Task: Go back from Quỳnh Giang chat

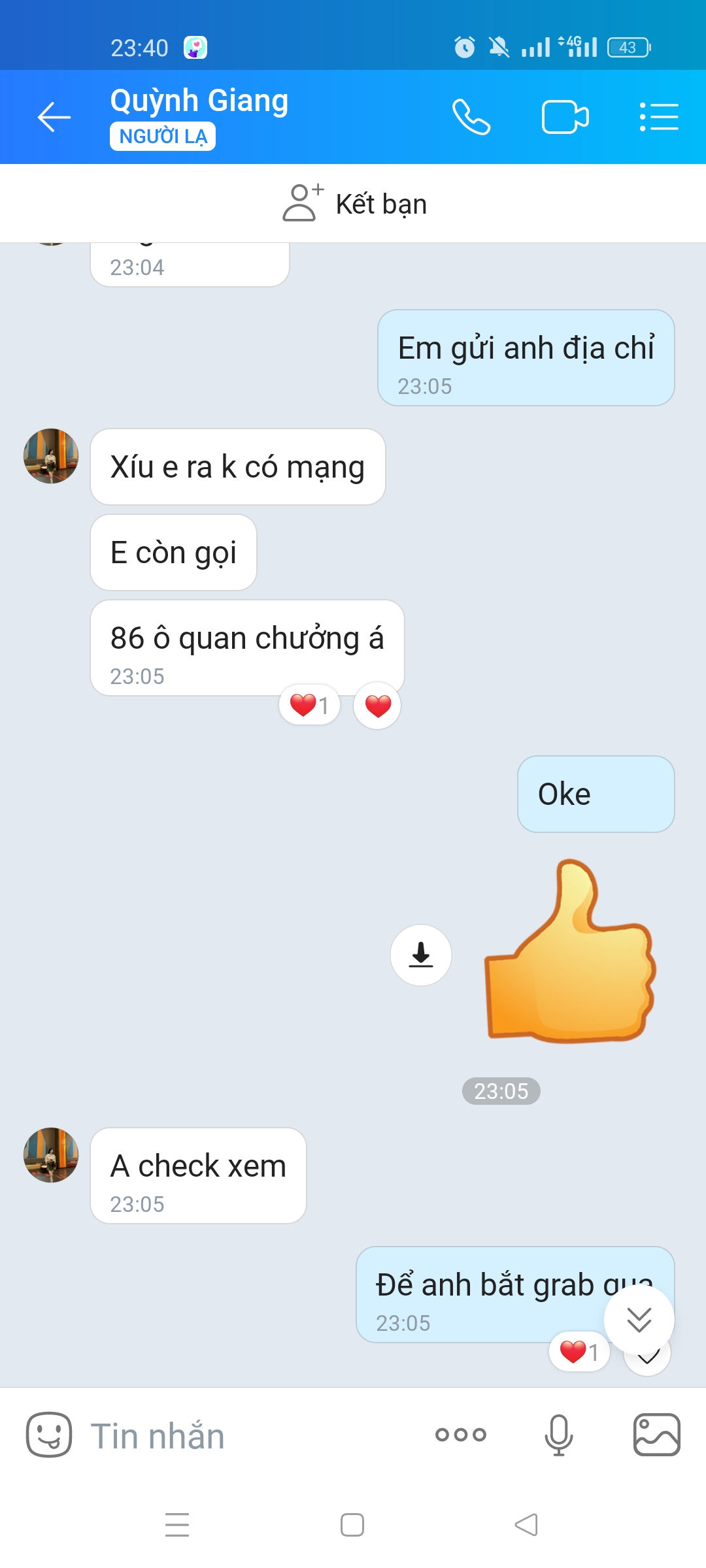Action: (x=54, y=118)
